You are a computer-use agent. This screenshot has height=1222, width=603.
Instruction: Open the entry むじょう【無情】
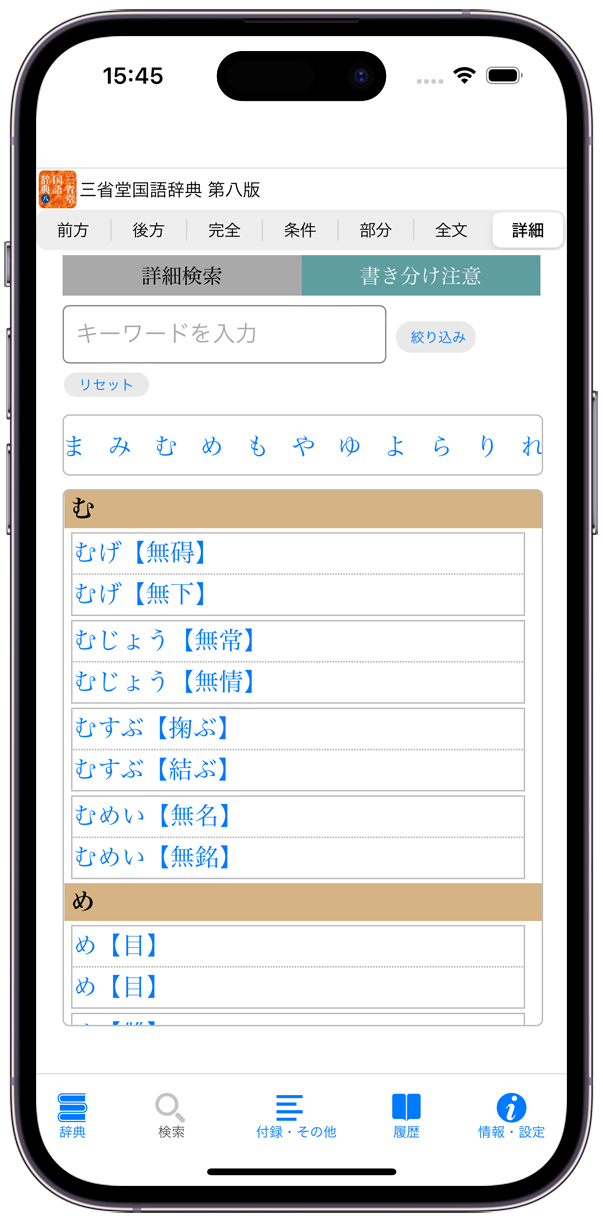pyautogui.click(x=166, y=682)
